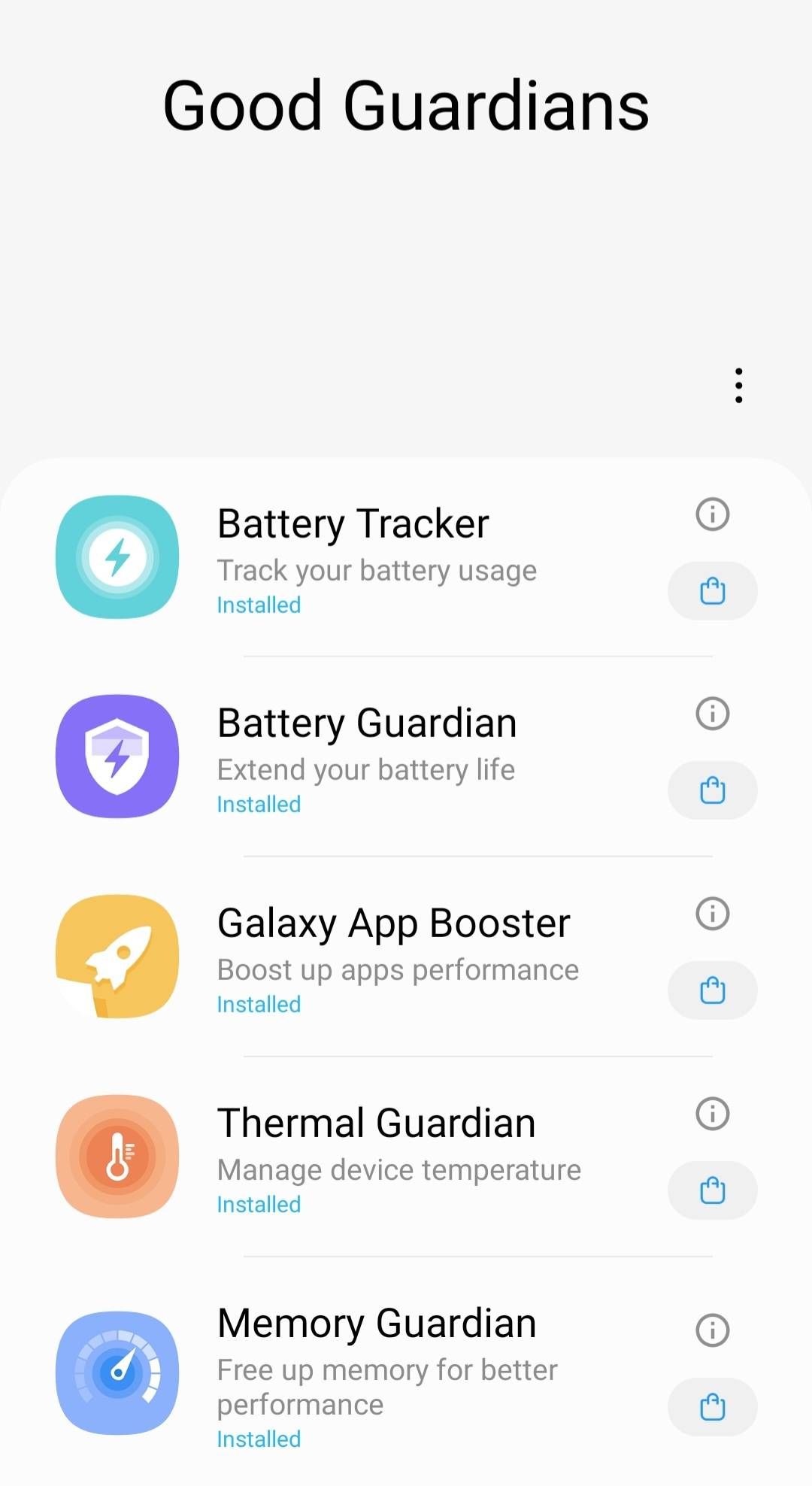Viewport: 812px width, 1486px height.
Task: Show info for Galaxy App Booster
Action: pyautogui.click(x=712, y=914)
